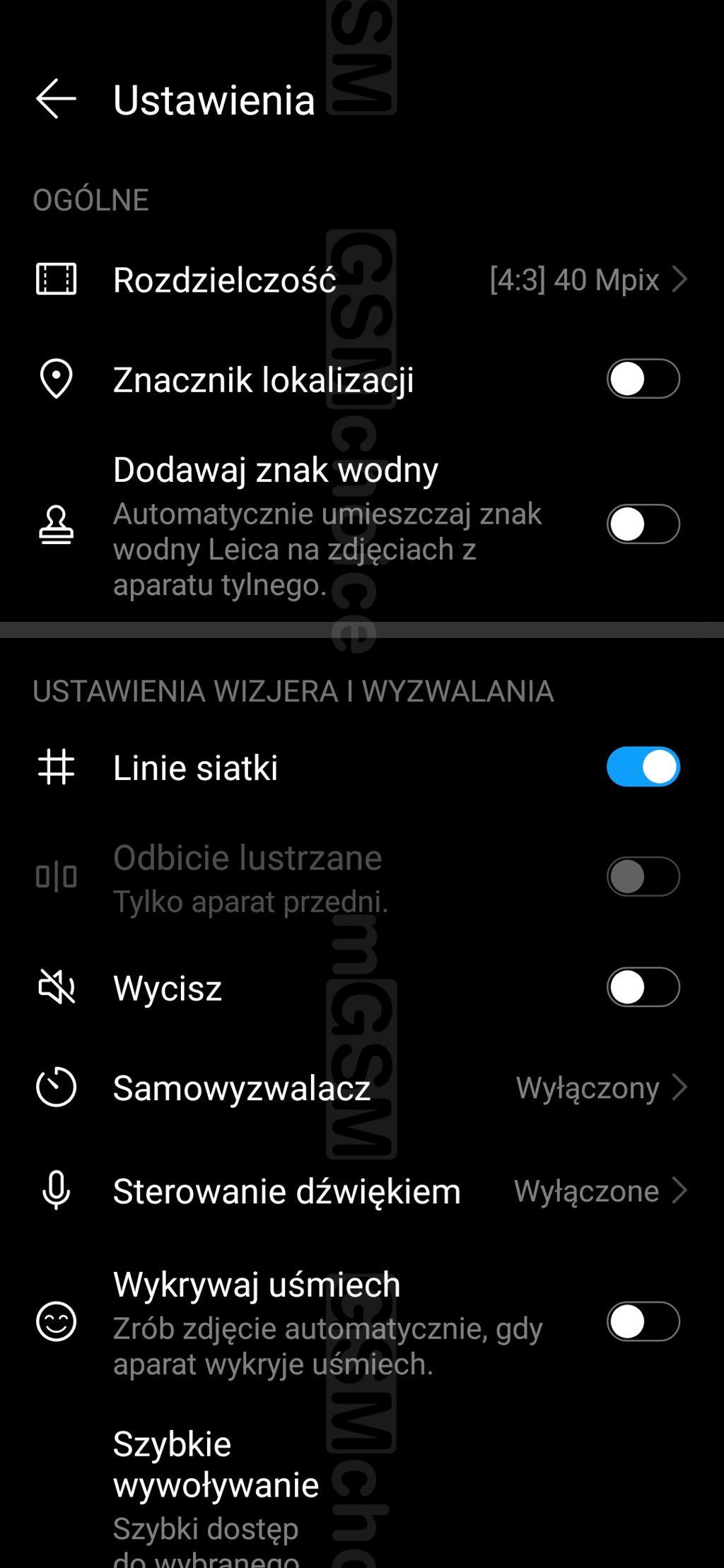Enable Wykrywaj uśmiech switch
This screenshot has height=1568, width=724.
[x=642, y=1321]
